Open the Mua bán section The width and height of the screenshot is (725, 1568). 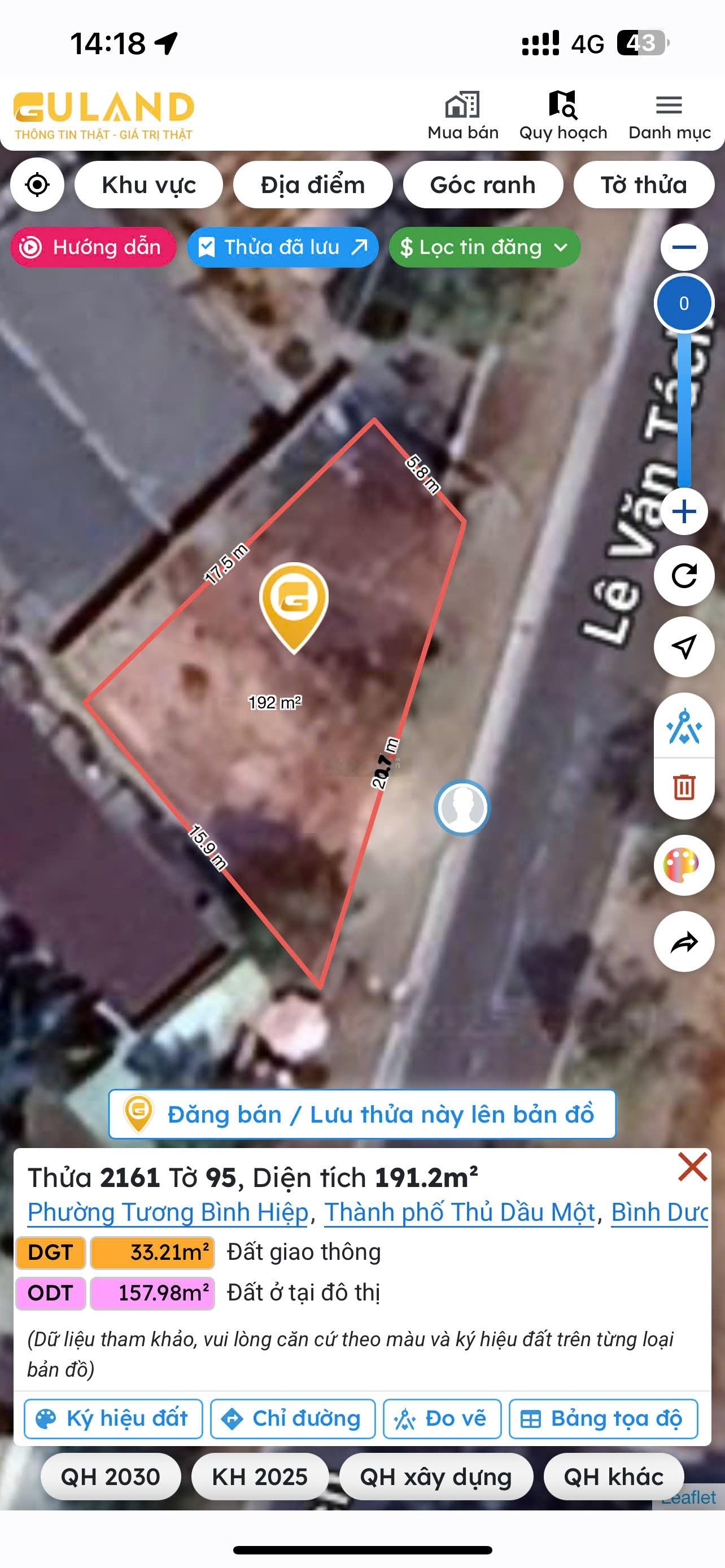tap(462, 116)
